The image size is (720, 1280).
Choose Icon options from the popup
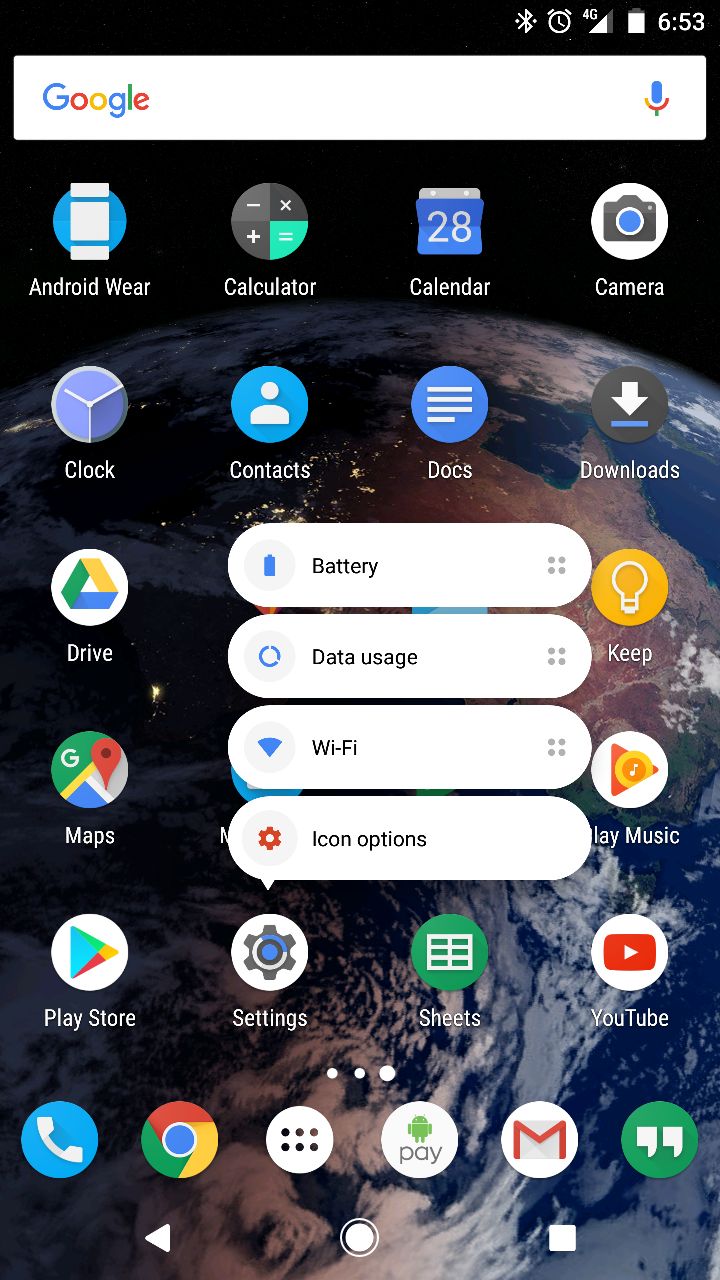coord(409,839)
